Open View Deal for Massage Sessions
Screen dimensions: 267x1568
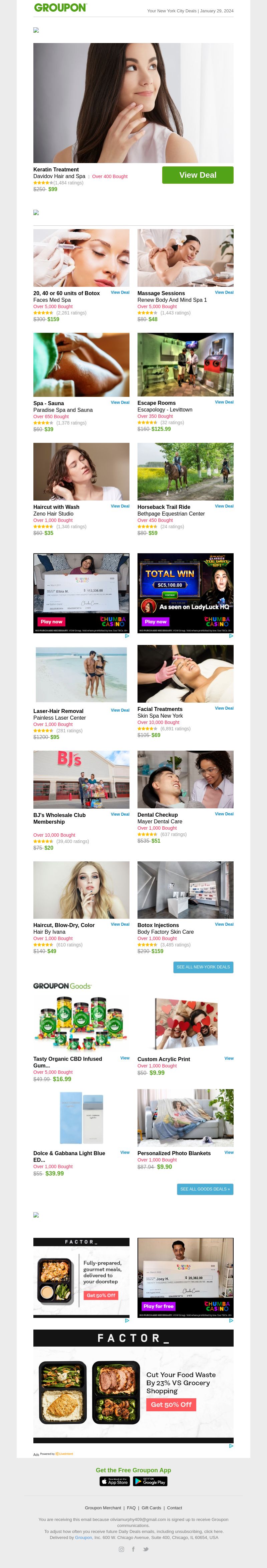pyautogui.click(x=224, y=292)
